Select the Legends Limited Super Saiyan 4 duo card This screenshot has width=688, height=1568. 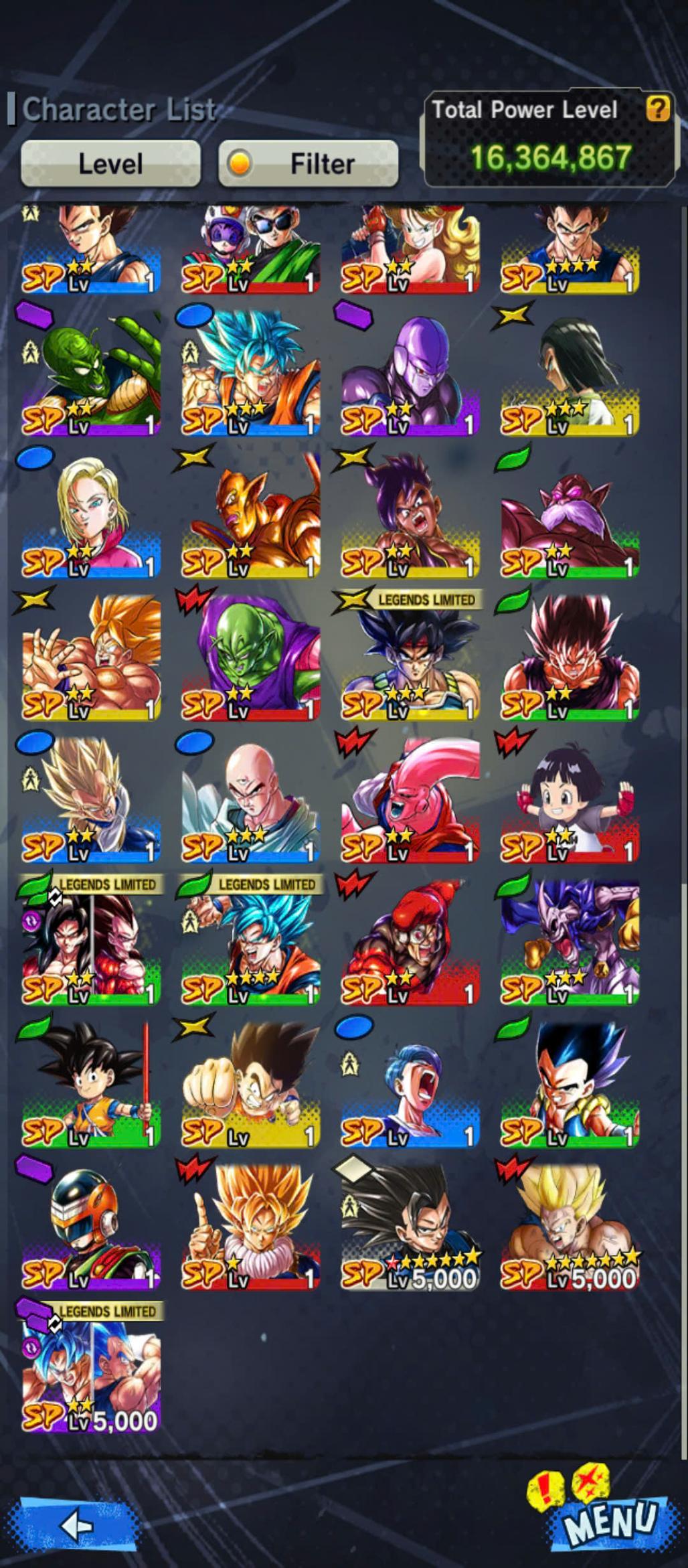pos(91,945)
